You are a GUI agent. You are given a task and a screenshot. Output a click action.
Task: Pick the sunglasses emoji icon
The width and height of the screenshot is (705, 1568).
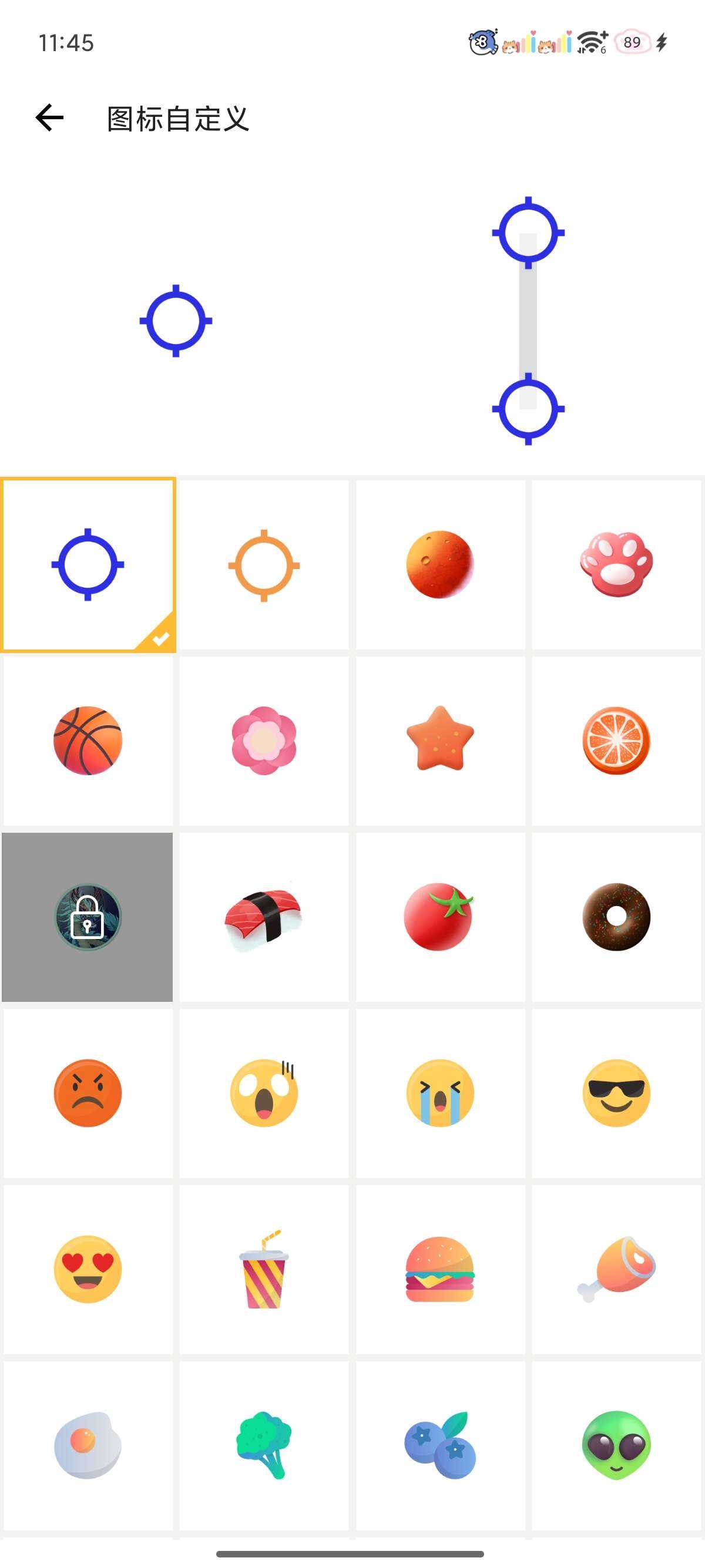616,1093
